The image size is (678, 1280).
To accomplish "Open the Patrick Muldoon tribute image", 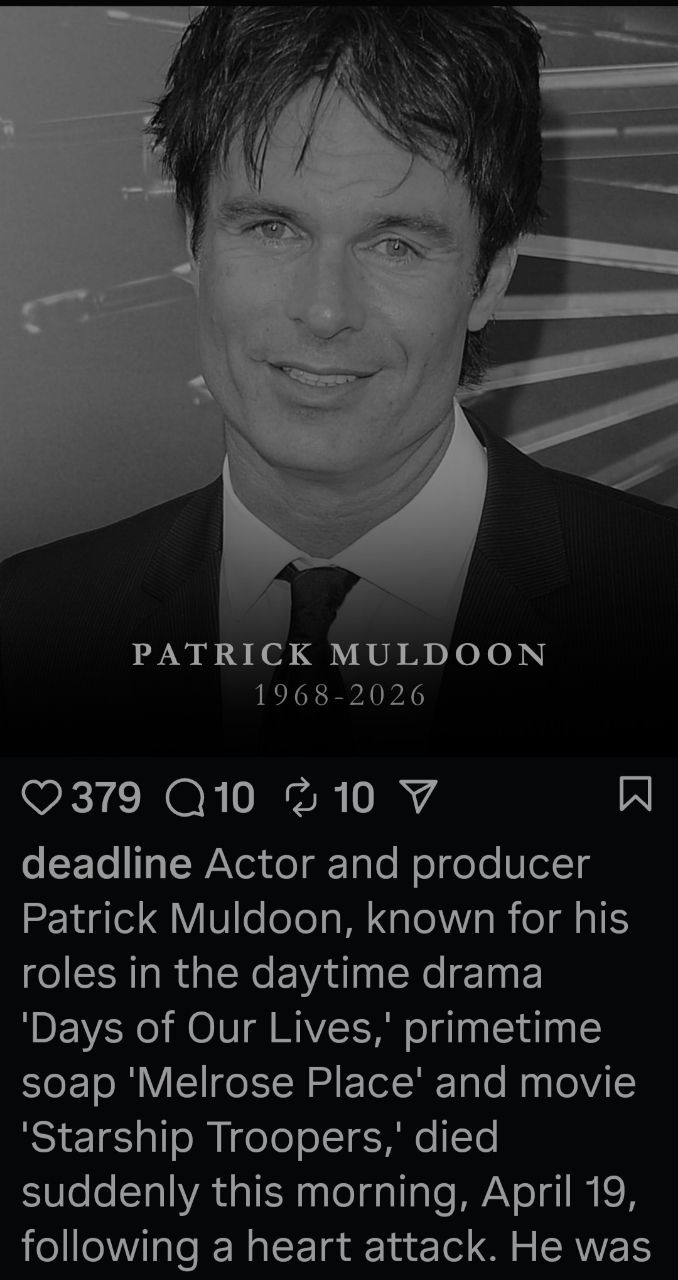I will (339, 380).
